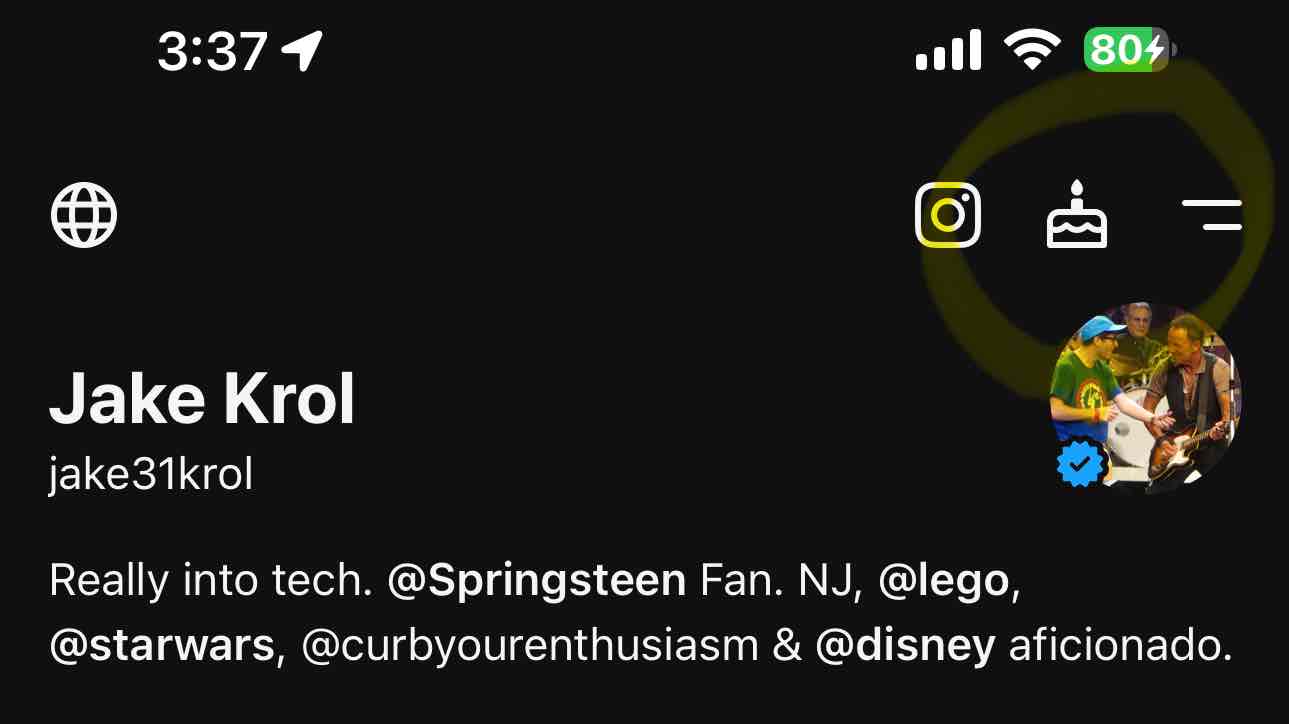This screenshot has height=724, width=1289.
Task: Open the @disney mention
Action: 905,647
